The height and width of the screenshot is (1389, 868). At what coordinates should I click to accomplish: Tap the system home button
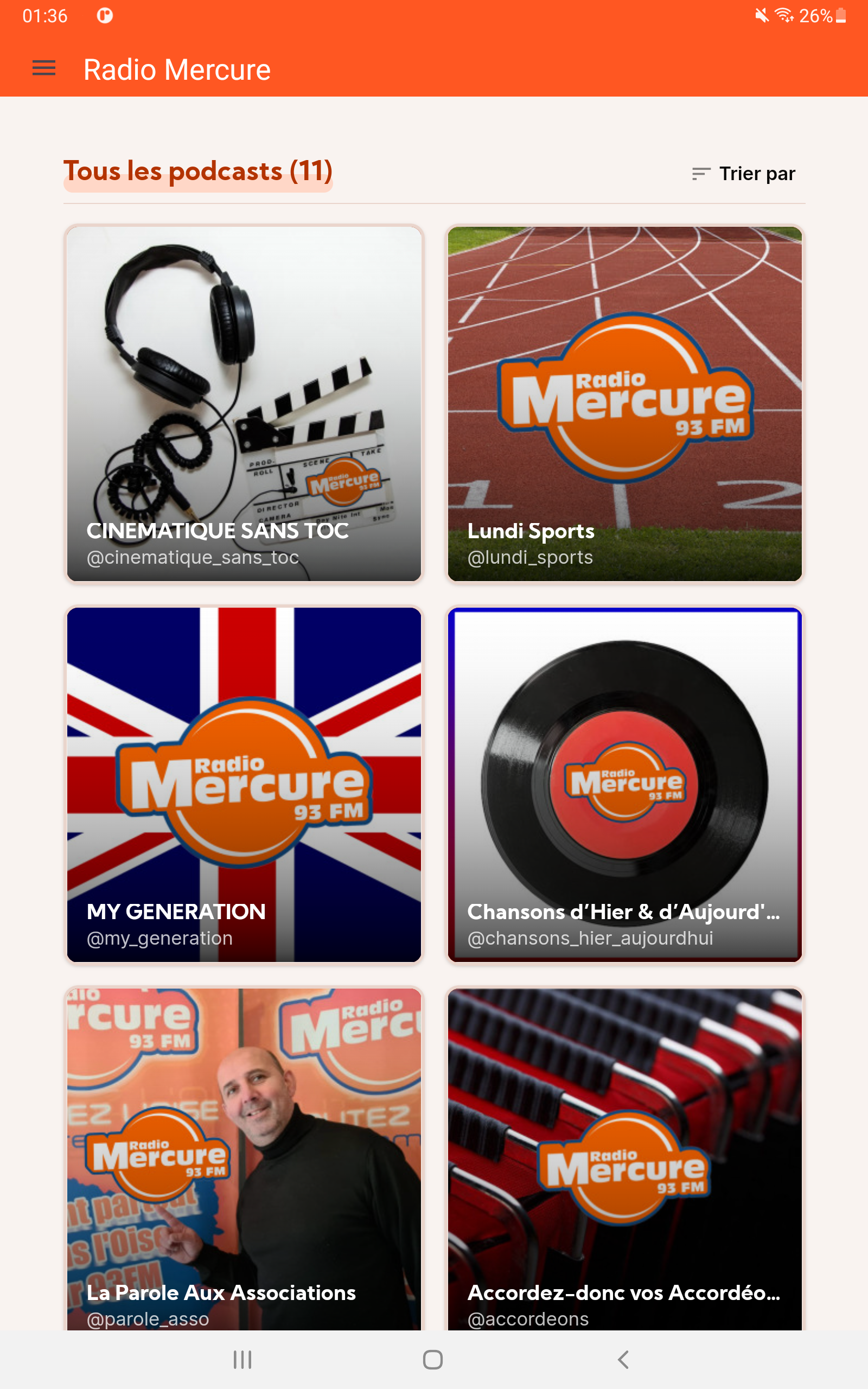pyautogui.click(x=433, y=1359)
